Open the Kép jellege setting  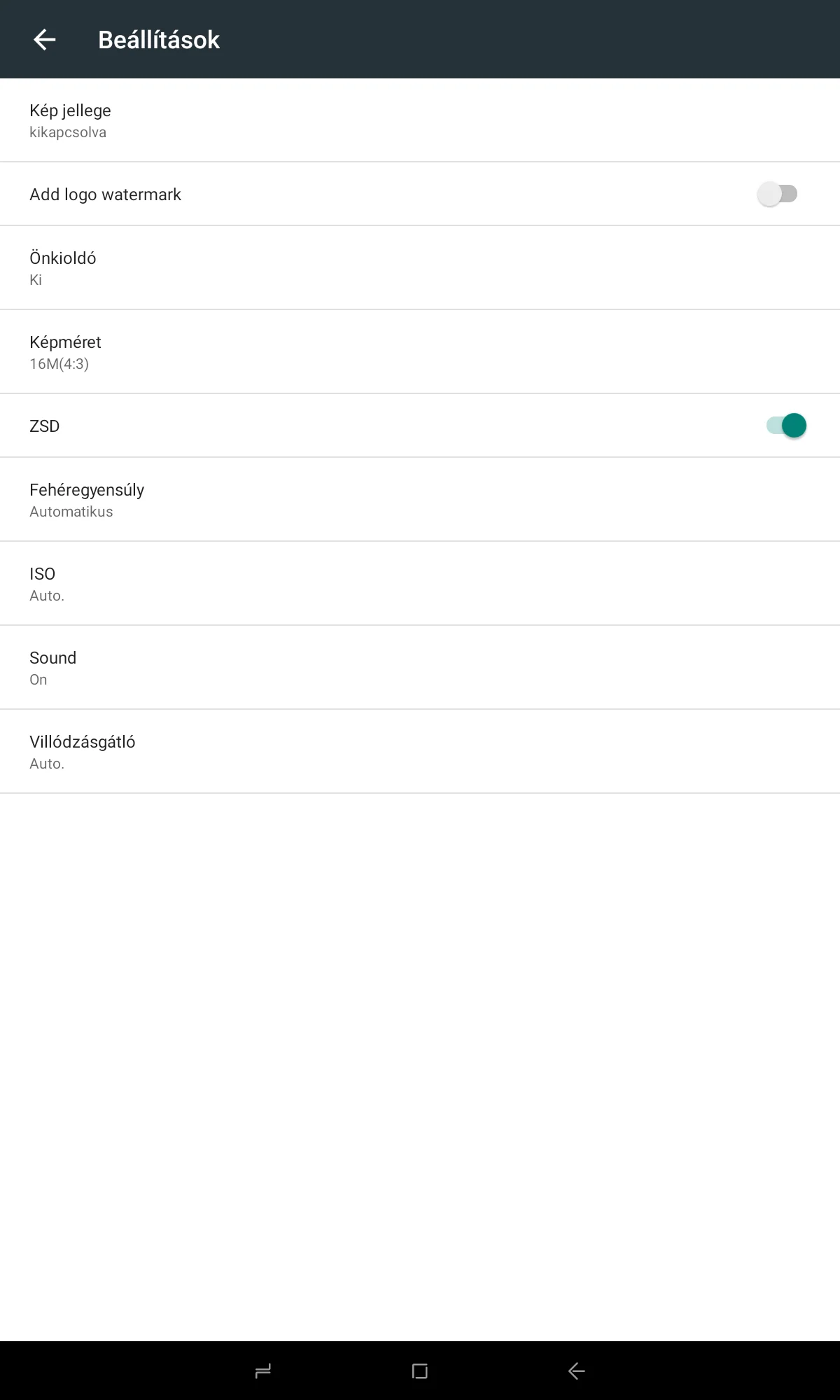point(420,120)
